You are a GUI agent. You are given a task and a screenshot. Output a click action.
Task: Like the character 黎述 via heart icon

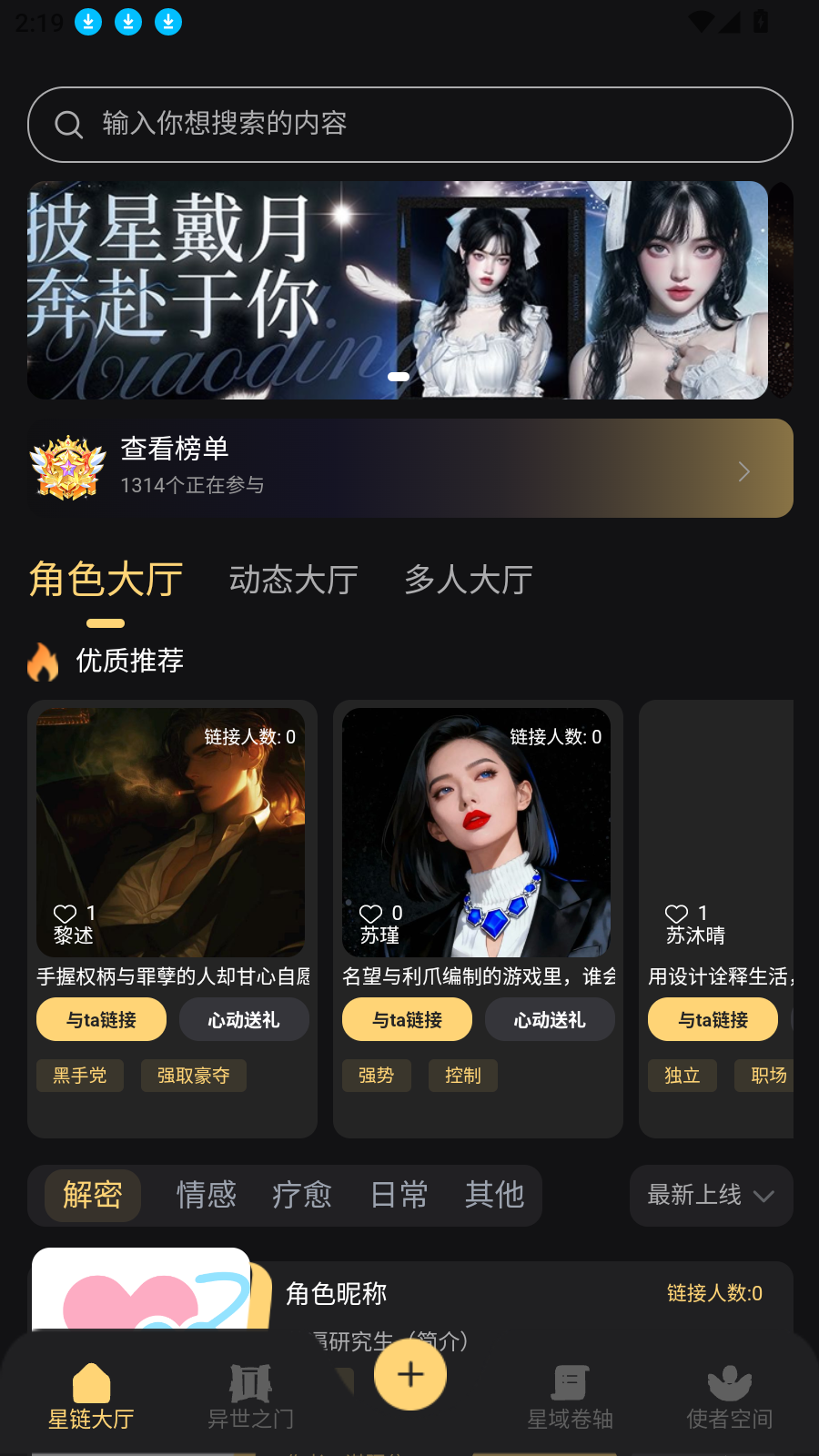65,912
